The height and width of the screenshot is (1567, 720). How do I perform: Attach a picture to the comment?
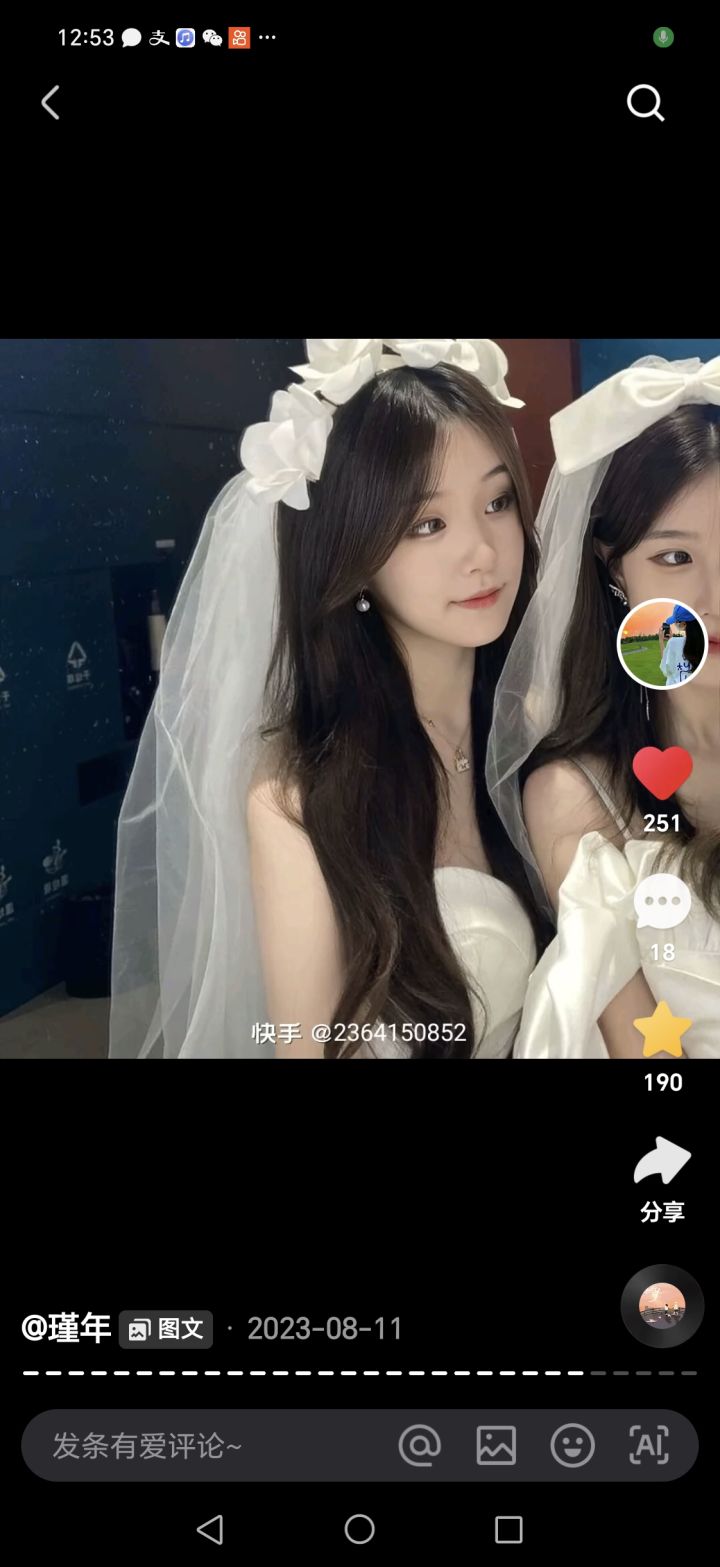click(x=496, y=1445)
